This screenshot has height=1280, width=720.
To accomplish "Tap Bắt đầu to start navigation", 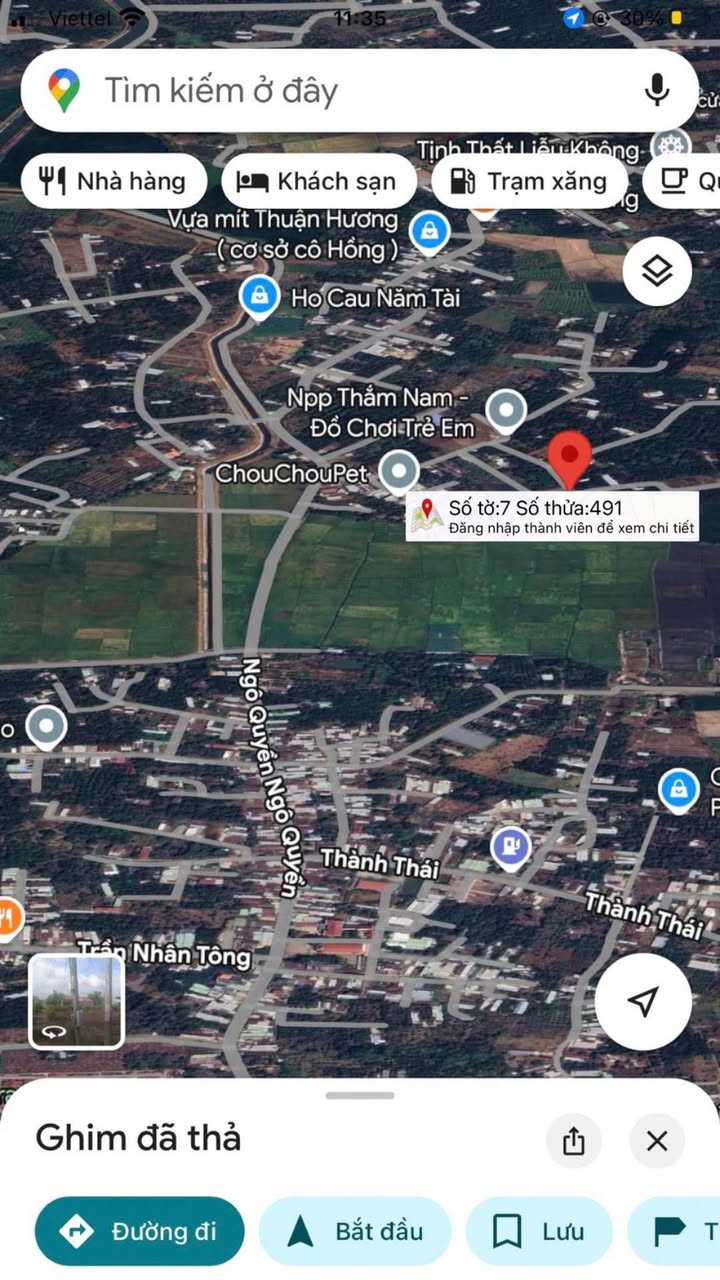I will (355, 1231).
